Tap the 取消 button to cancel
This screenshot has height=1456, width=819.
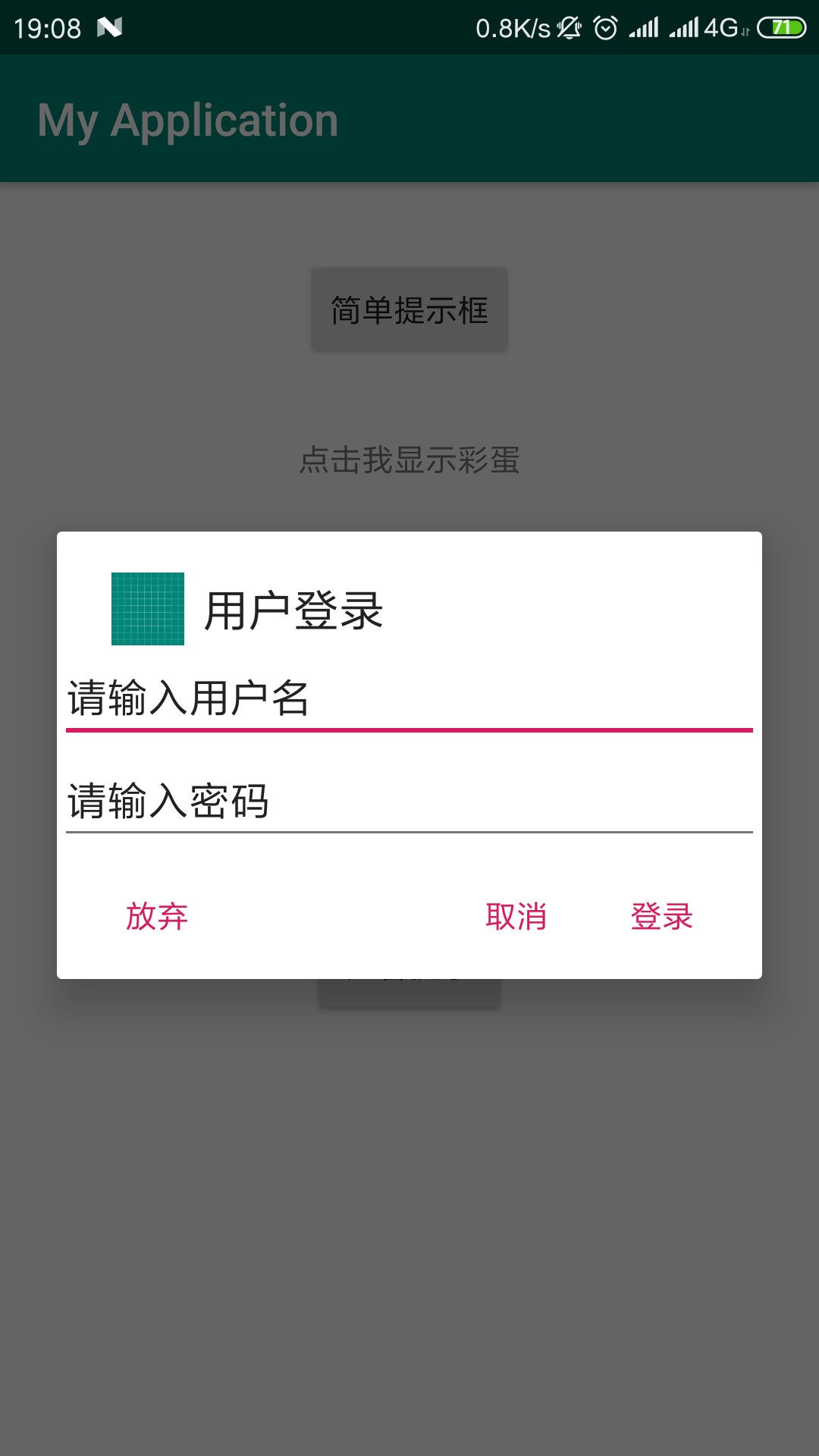click(x=516, y=917)
